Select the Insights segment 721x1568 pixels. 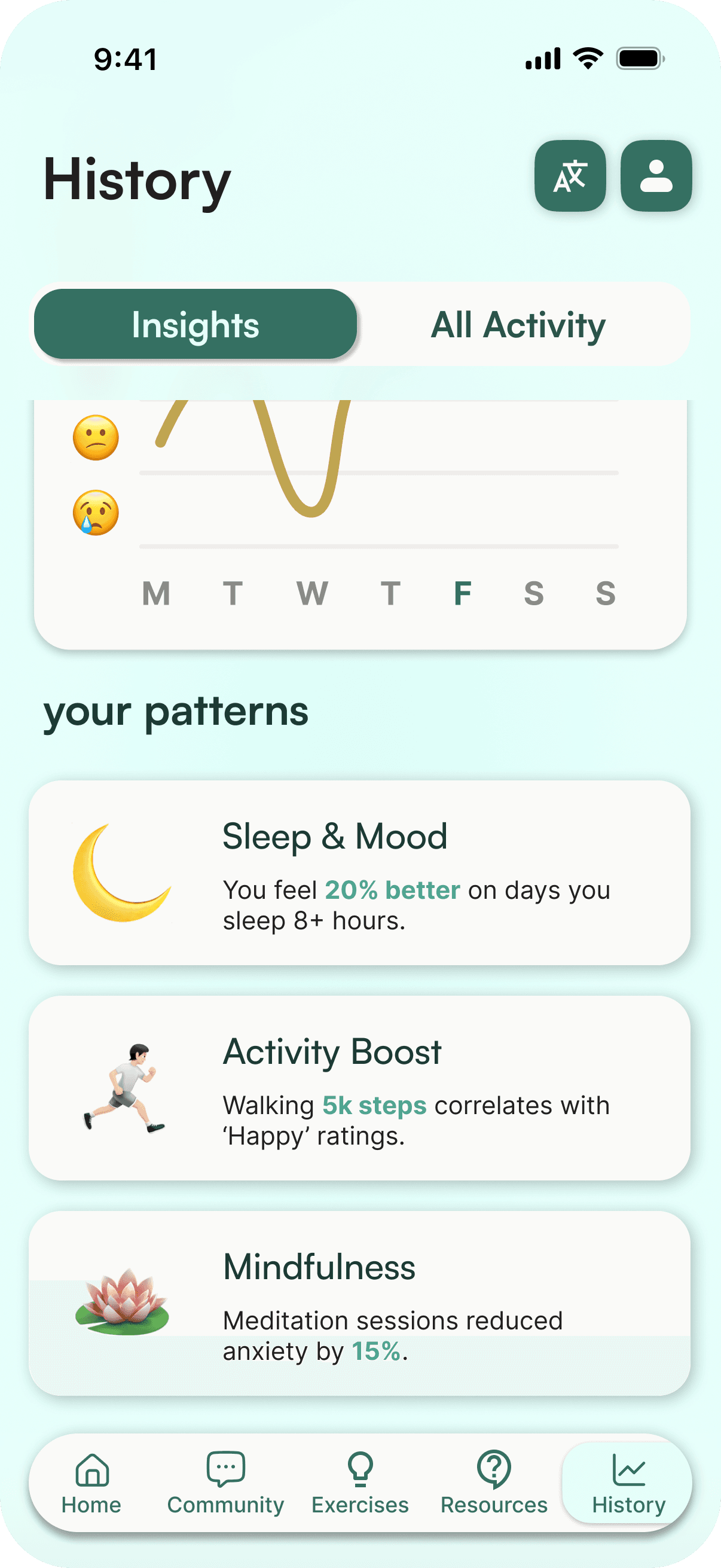pyautogui.click(x=195, y=325)
